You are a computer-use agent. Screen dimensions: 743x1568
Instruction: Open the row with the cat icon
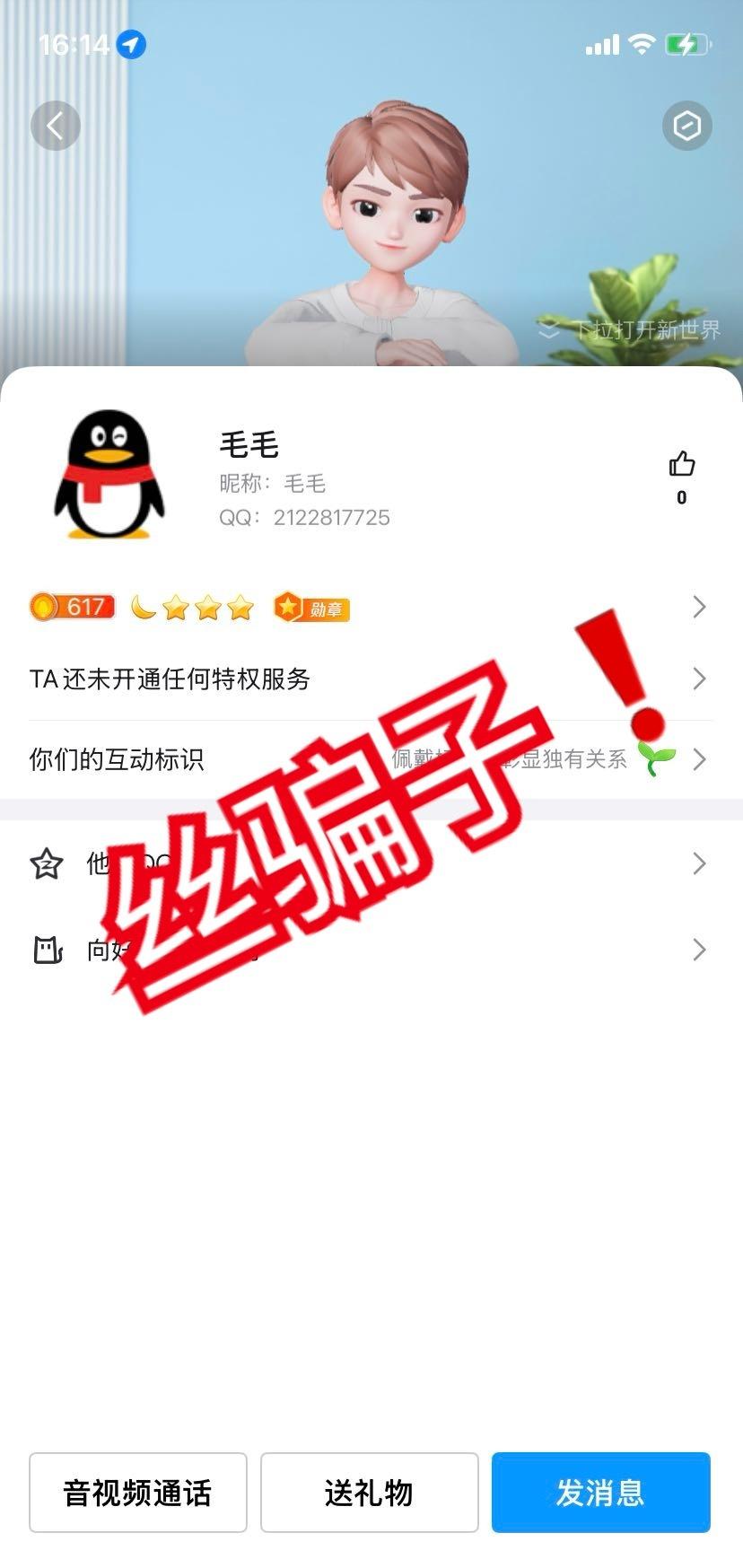pyautogui.click(x=370, y=950)
